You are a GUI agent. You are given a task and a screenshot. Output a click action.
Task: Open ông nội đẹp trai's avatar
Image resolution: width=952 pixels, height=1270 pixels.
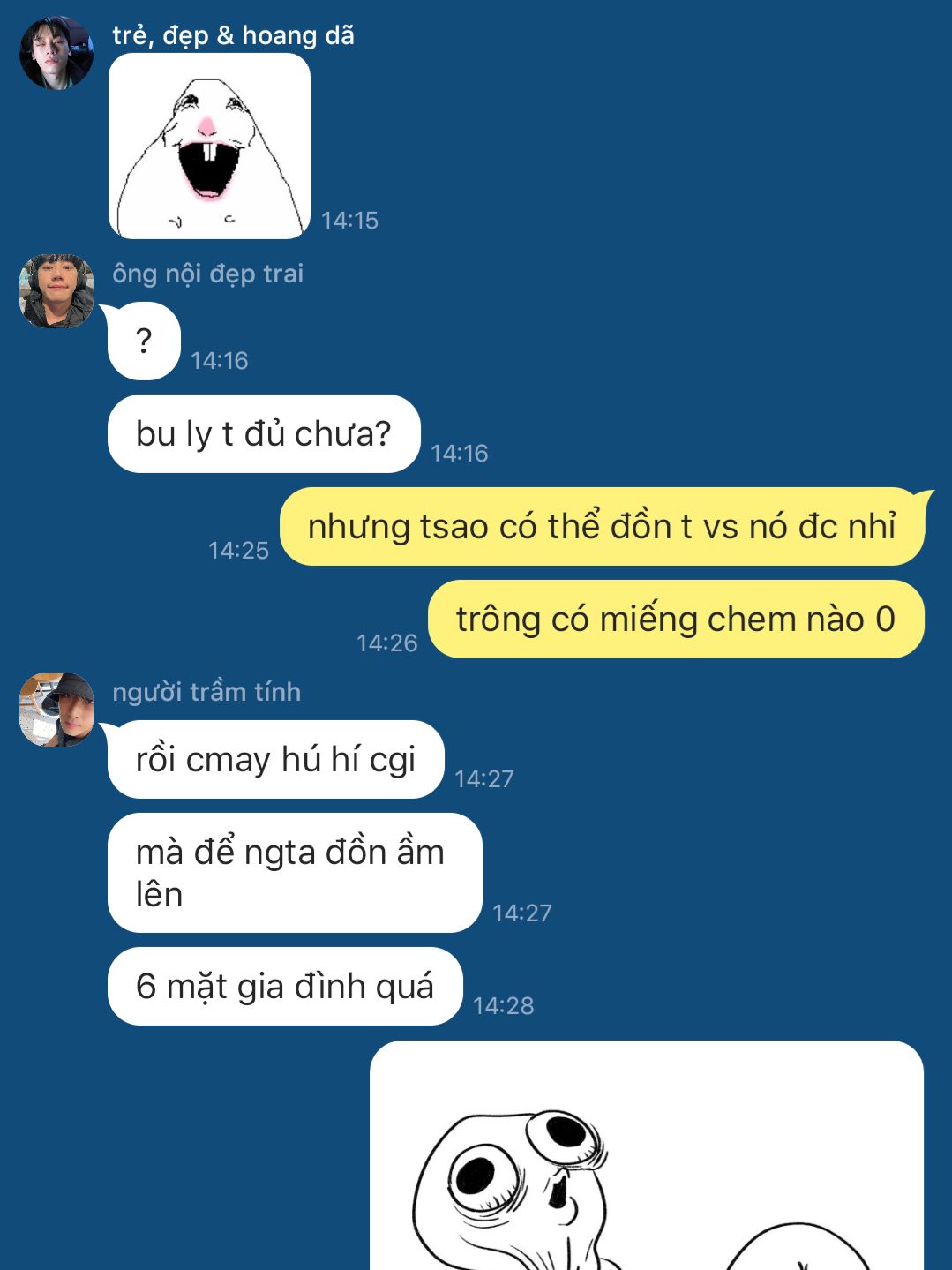pyautogui.click(x=56, y=291)
